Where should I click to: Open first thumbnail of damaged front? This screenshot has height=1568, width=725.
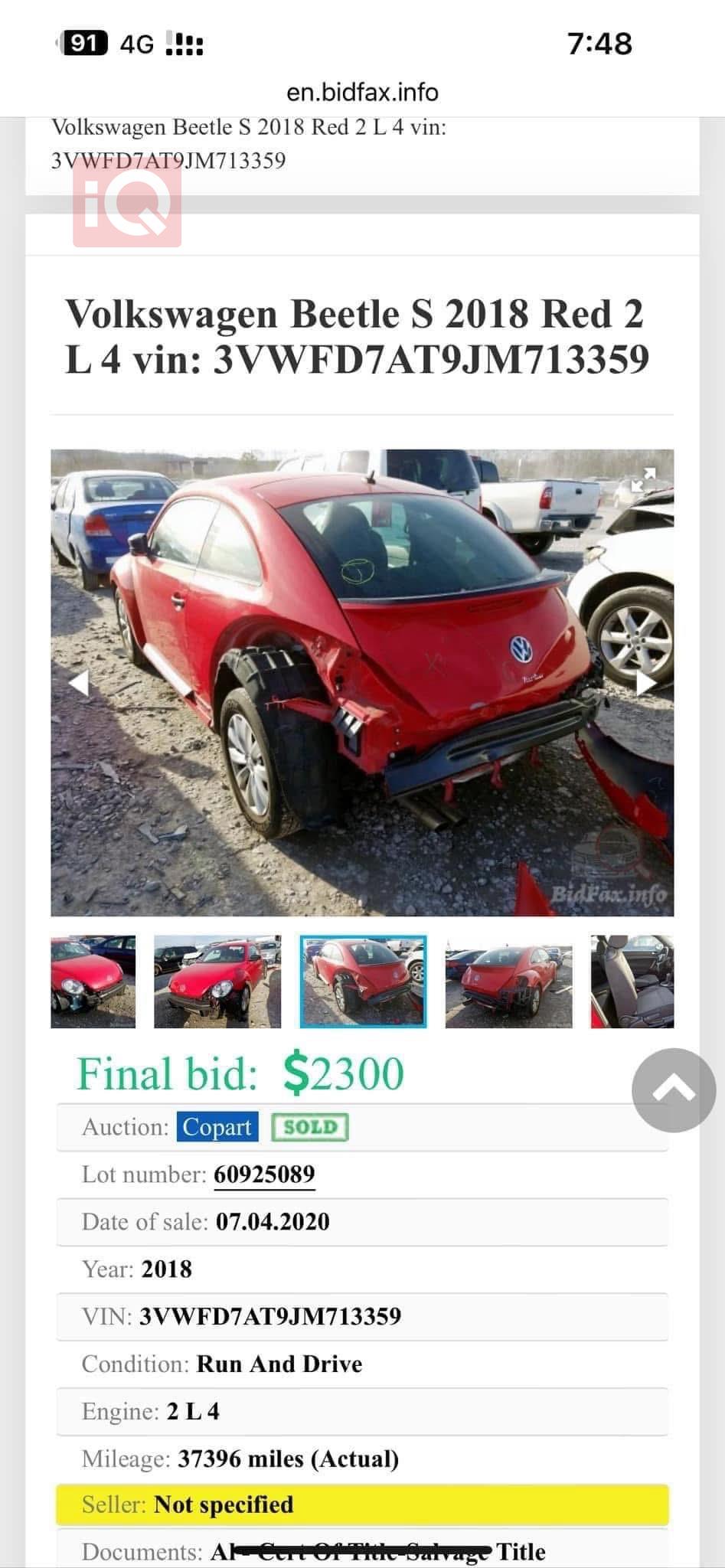point(93,981)
